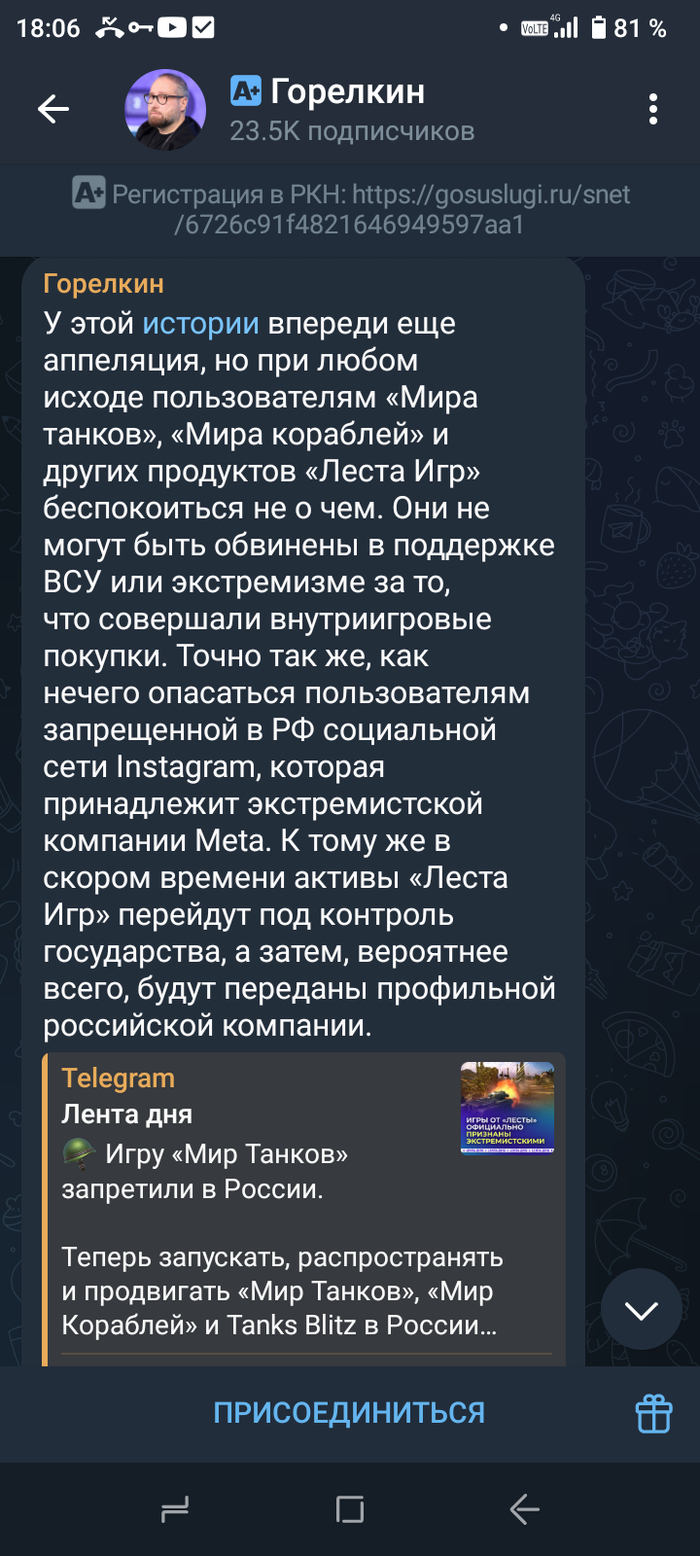700x1556 pixels.
Task: Go back from the Горелкин channel
Action: pos(53,109)
